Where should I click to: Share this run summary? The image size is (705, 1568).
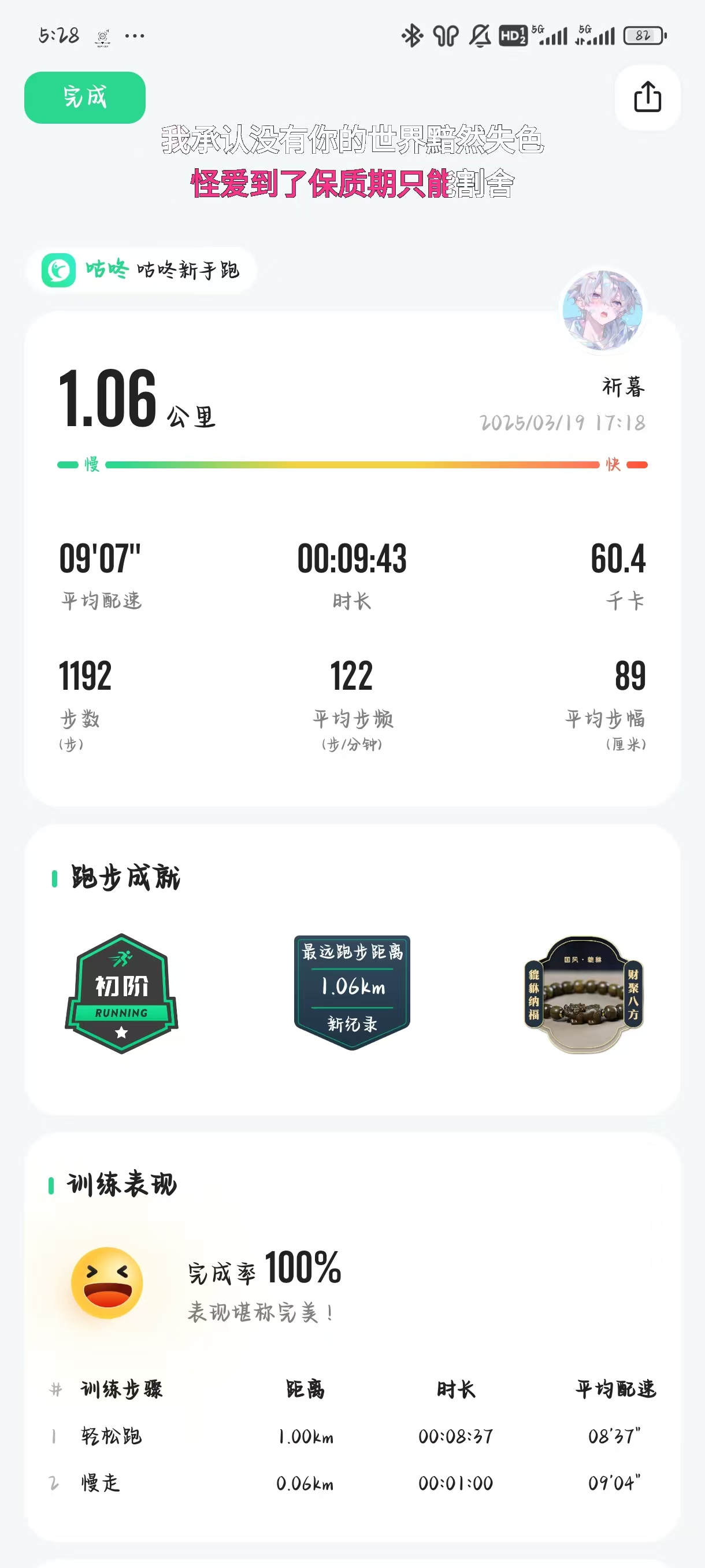(x=647, y=97)
